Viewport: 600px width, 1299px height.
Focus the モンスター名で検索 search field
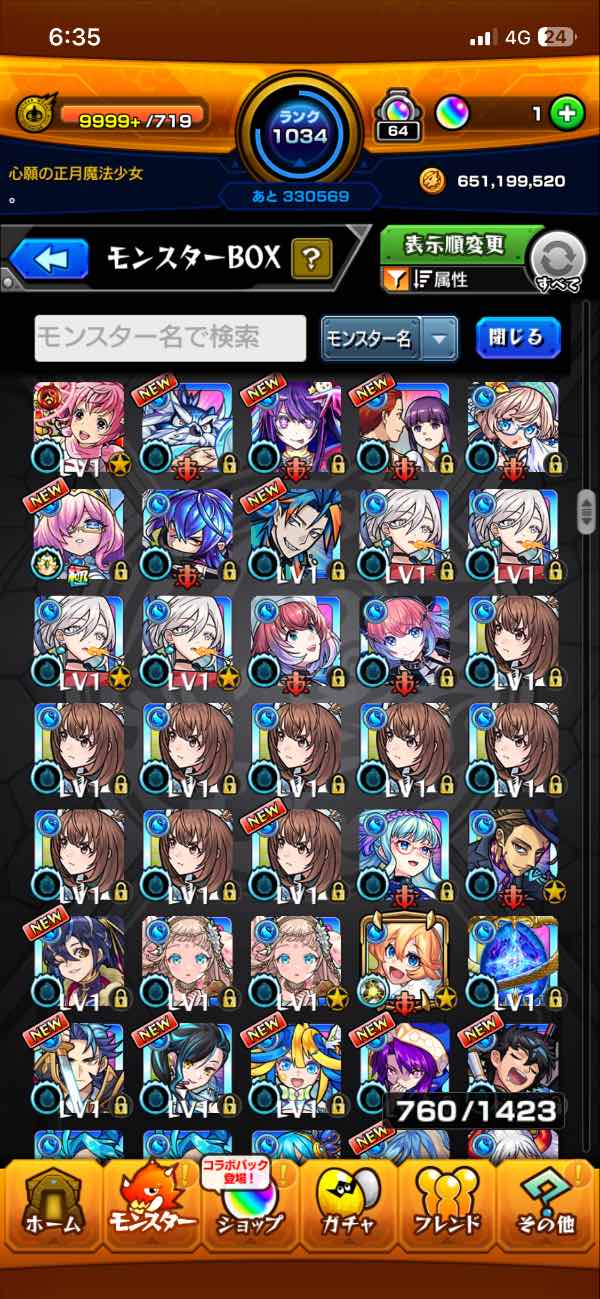pyautogui.click(x=170, y=338)
